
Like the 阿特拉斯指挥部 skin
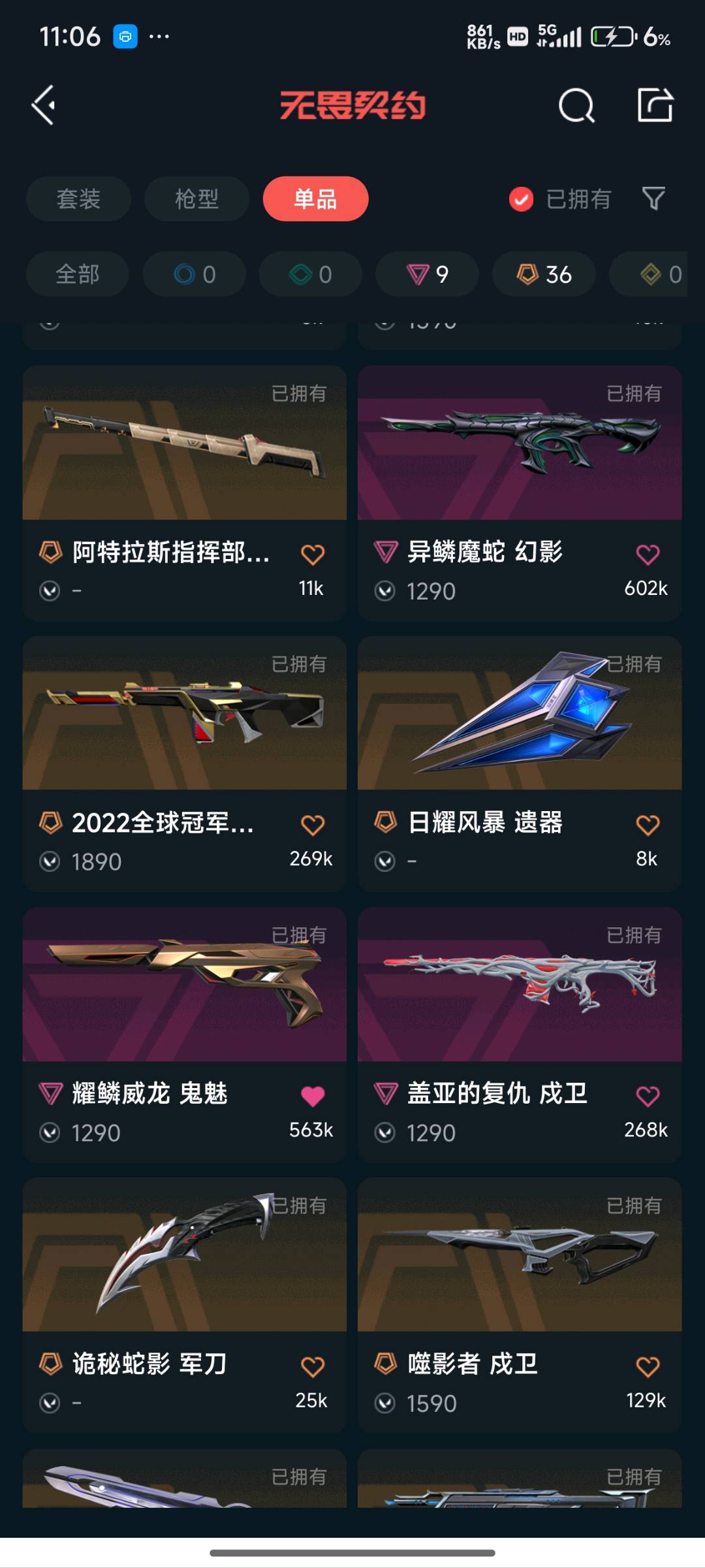[x=313, y=554]
